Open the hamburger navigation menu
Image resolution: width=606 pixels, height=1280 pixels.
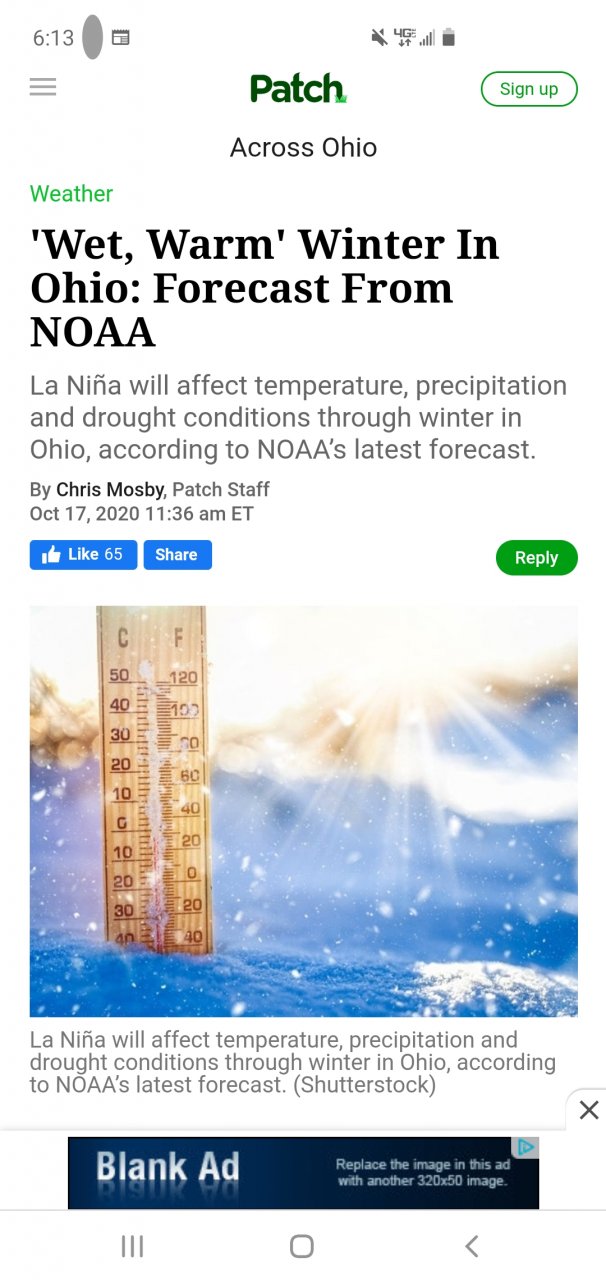pyautogui.click(x=43, y=88)
